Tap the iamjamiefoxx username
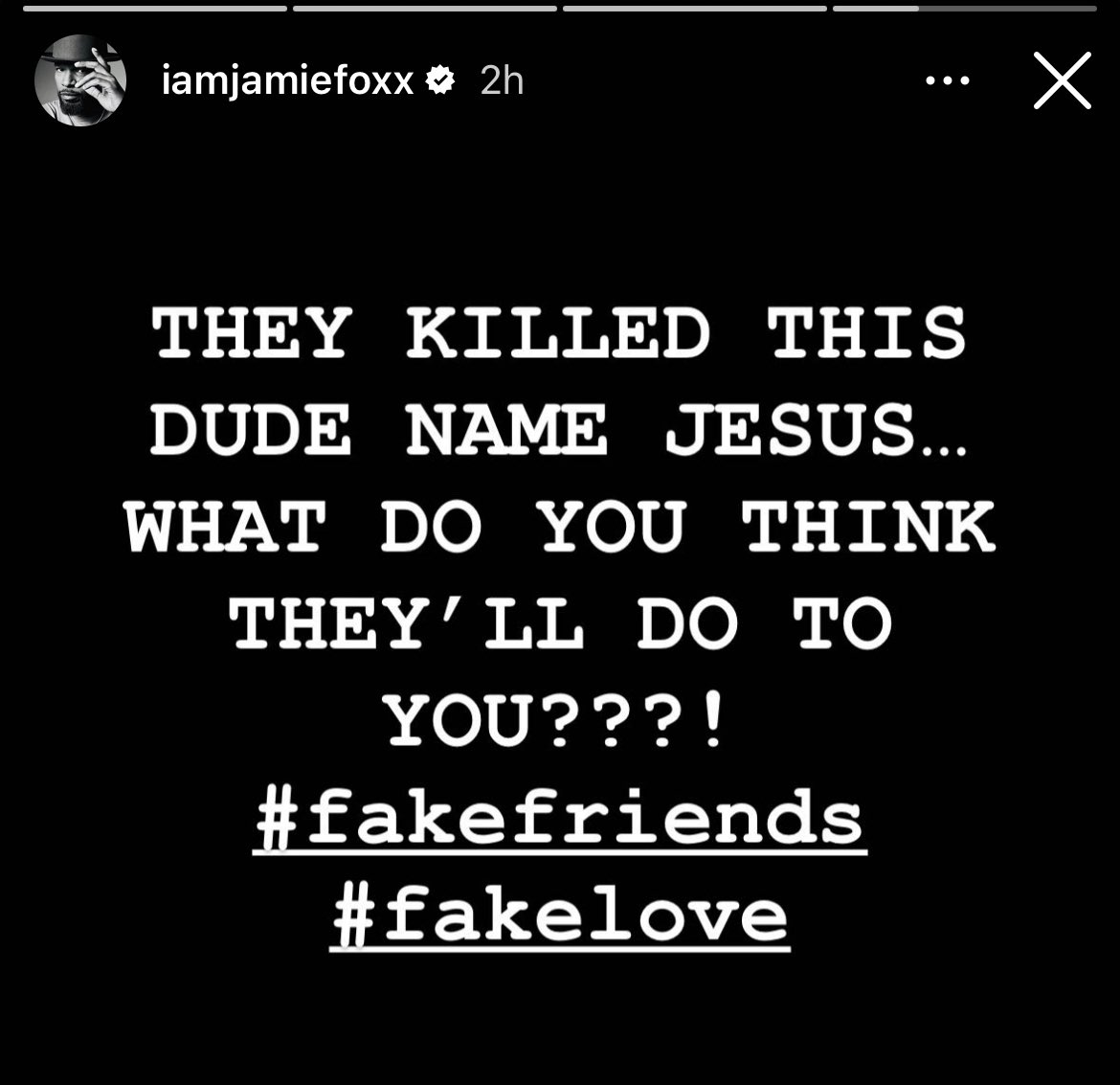Image resolution: width=1120 pixels, height=1085 pixels. click(x=287, y=81)
